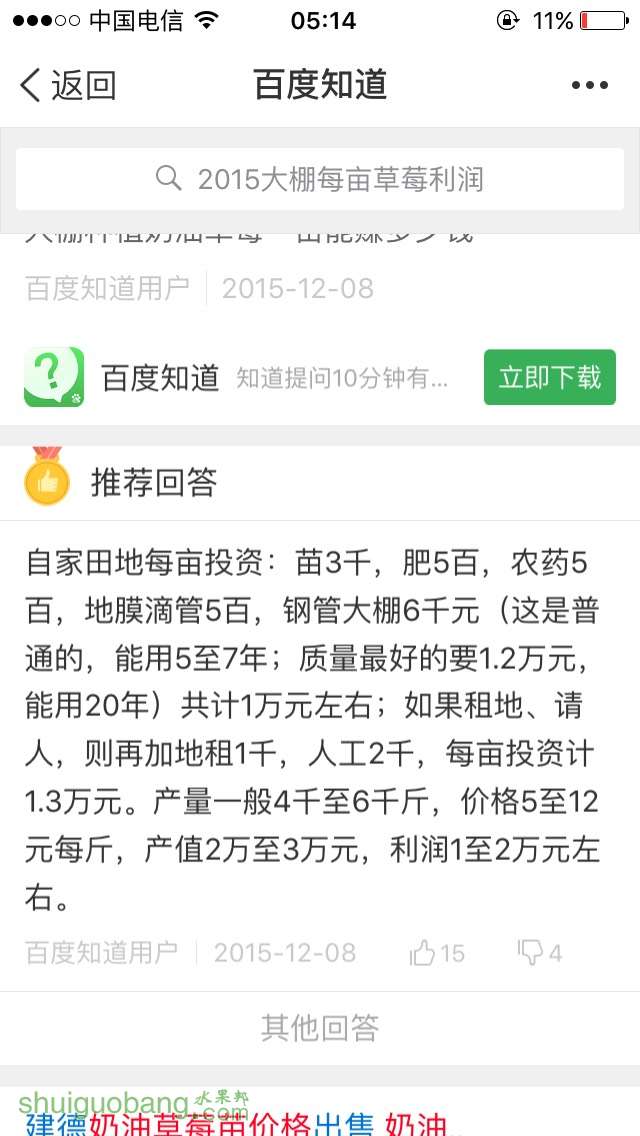Tap the 立即下载 download button
Image resolution: width=640 pixels, height=1136 pixels.
pyautogui.click(x=549, y=377)
